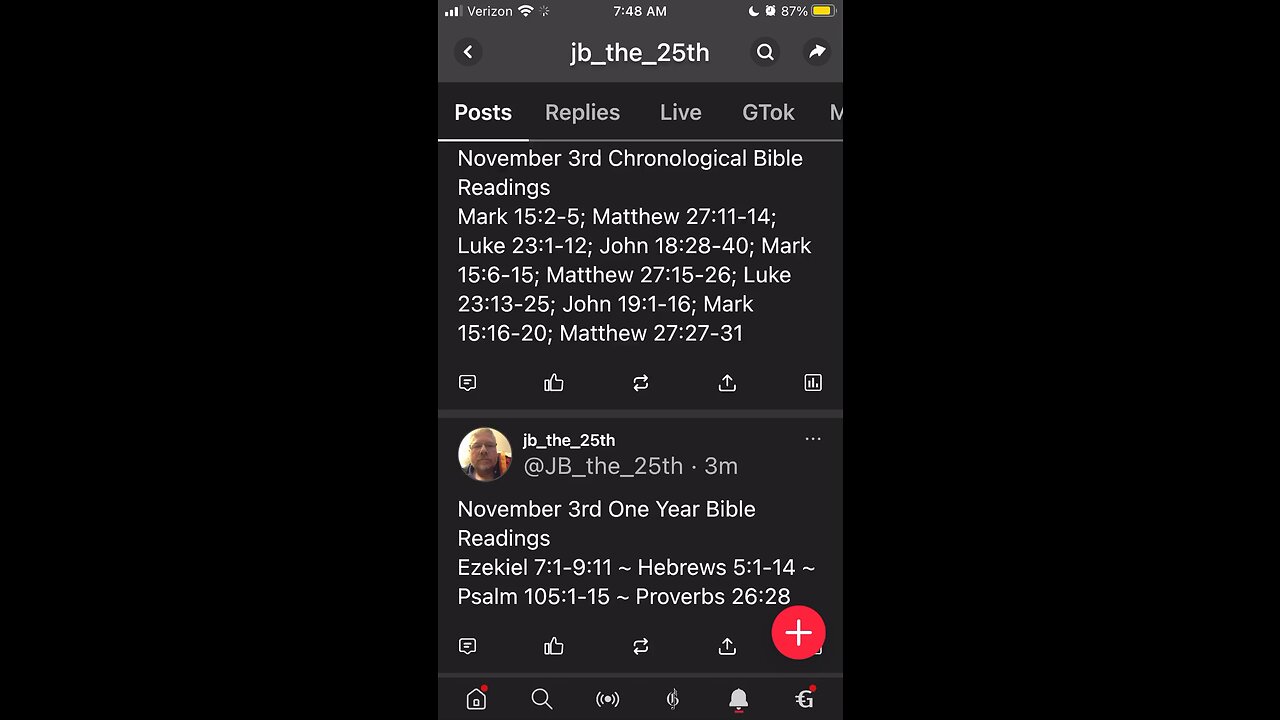Switch to the Replies tab
Viewport: 1280px width, 720px height.
point(582,113)
